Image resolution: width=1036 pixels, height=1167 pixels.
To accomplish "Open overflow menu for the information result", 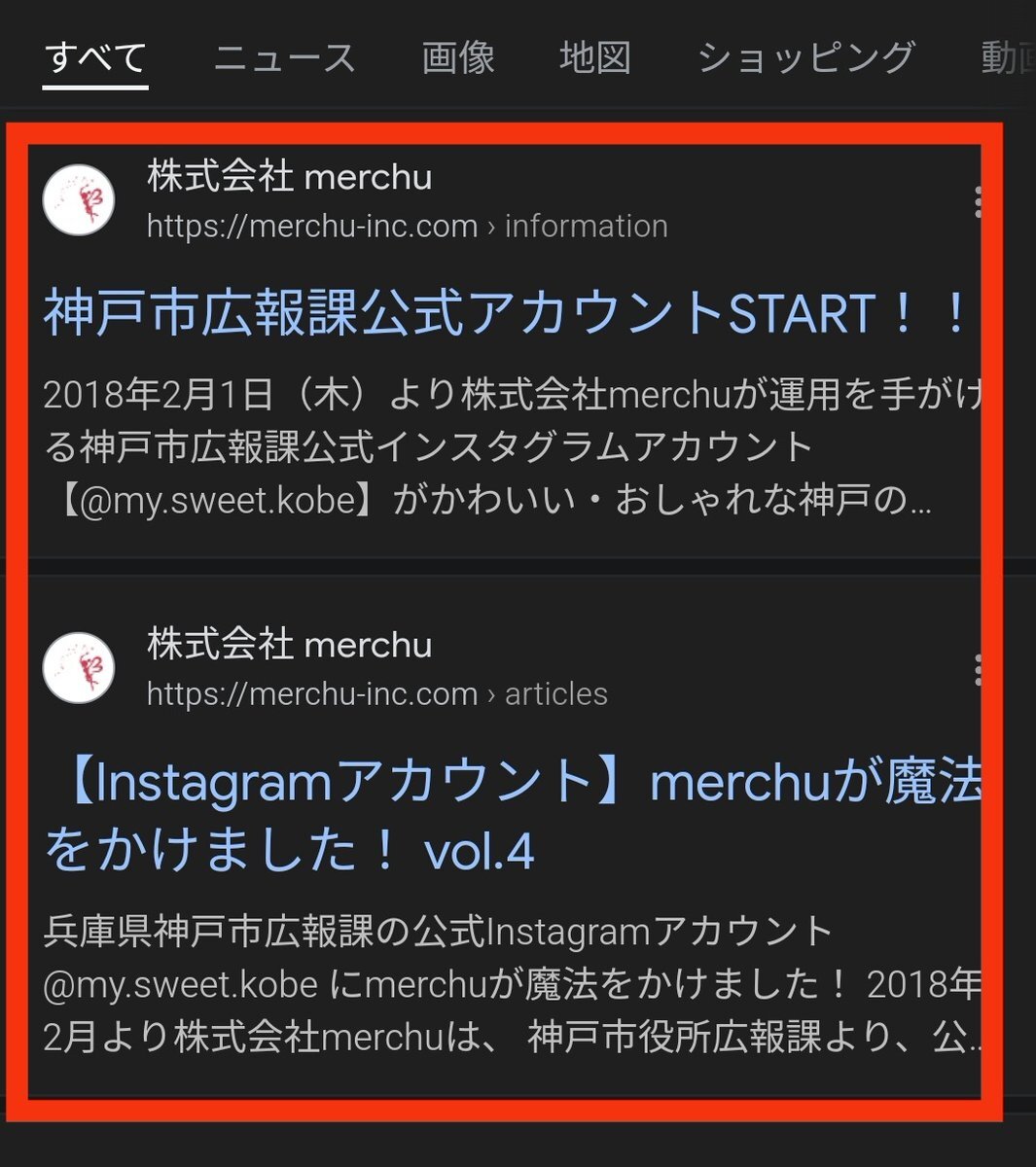I will pos(978,201).
